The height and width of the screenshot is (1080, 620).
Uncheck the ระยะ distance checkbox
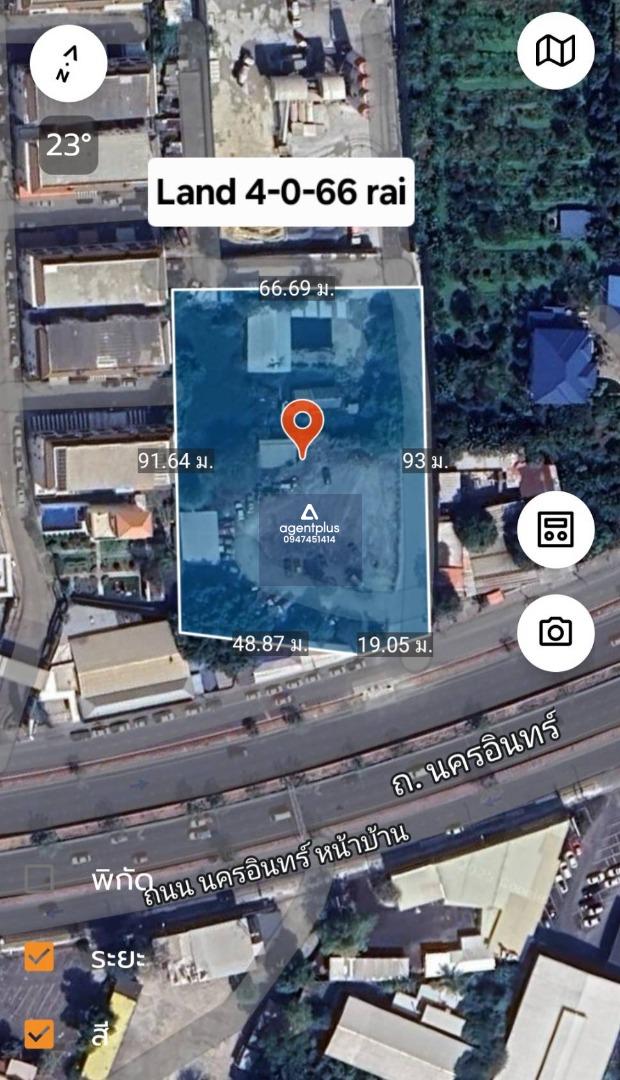pos(39,957)
